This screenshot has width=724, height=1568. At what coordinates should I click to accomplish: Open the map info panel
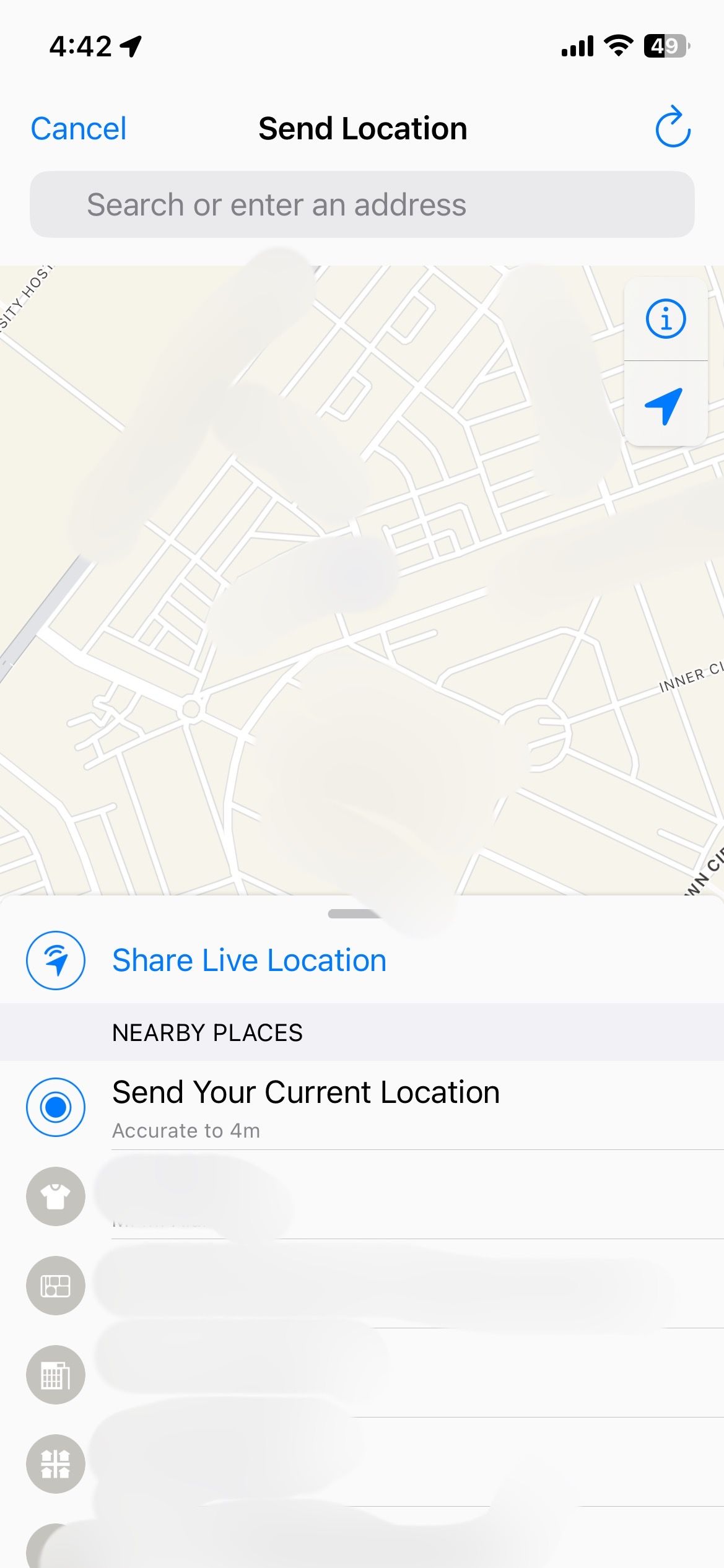coord(666,319)
